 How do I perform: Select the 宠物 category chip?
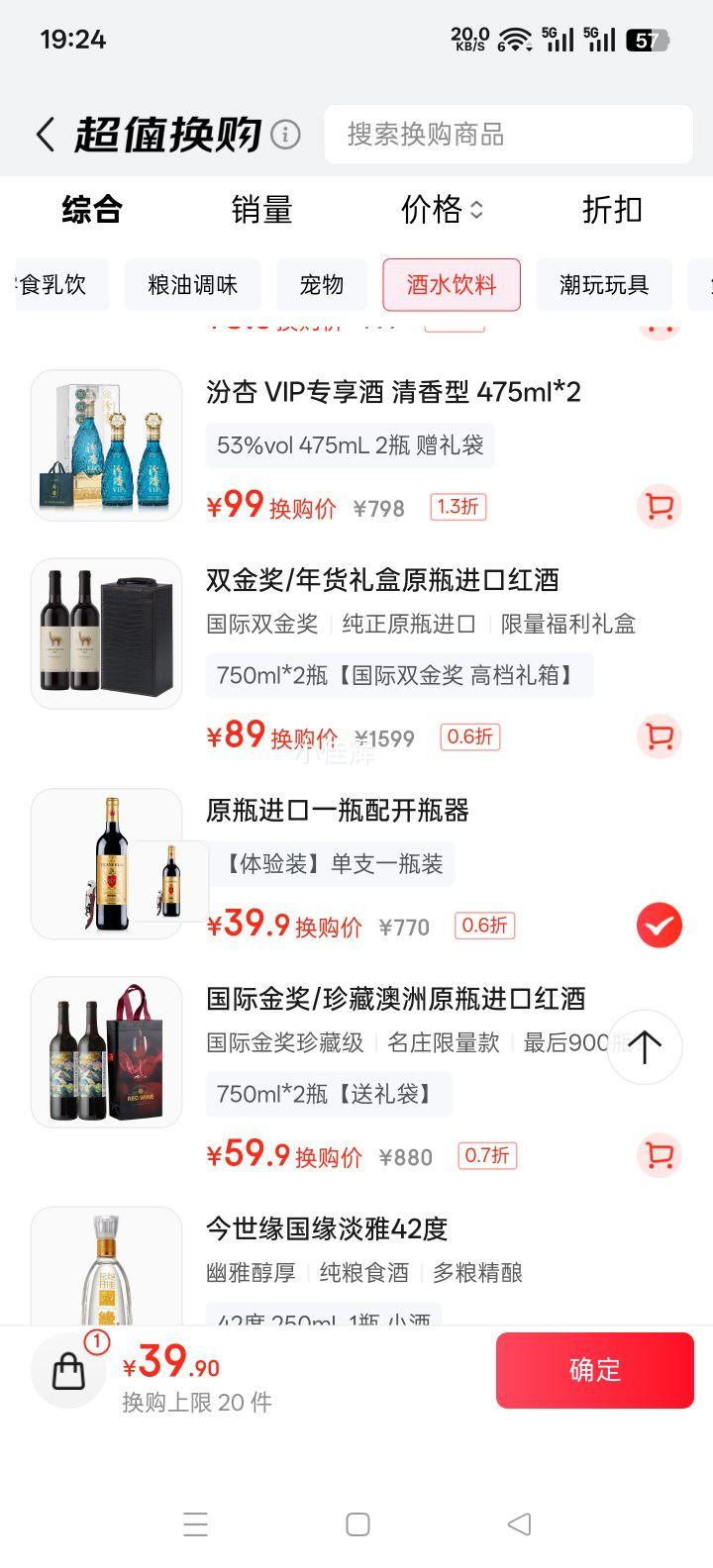(322, 285)
